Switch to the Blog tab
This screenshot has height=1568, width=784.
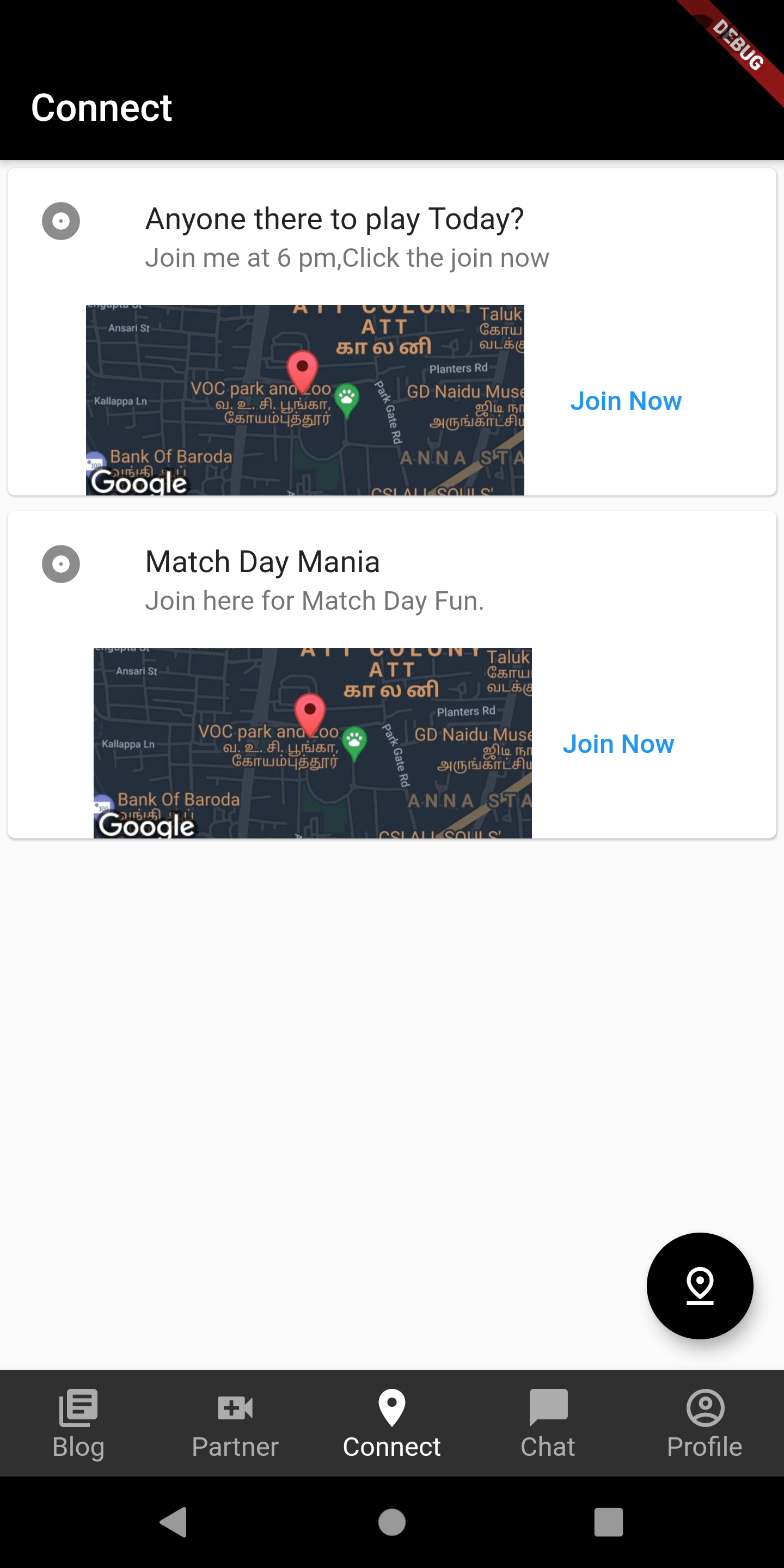tap(78, 1423)
